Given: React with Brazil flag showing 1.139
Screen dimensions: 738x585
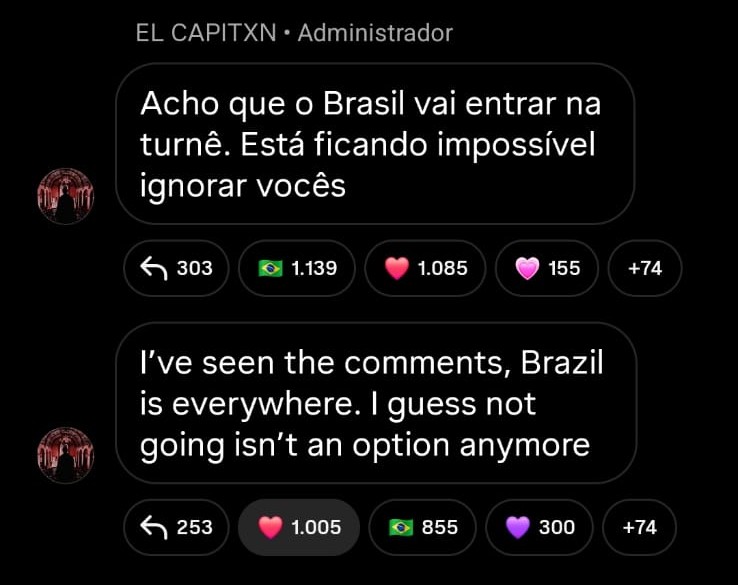Looking at the screenshot, I should (297, 268).
